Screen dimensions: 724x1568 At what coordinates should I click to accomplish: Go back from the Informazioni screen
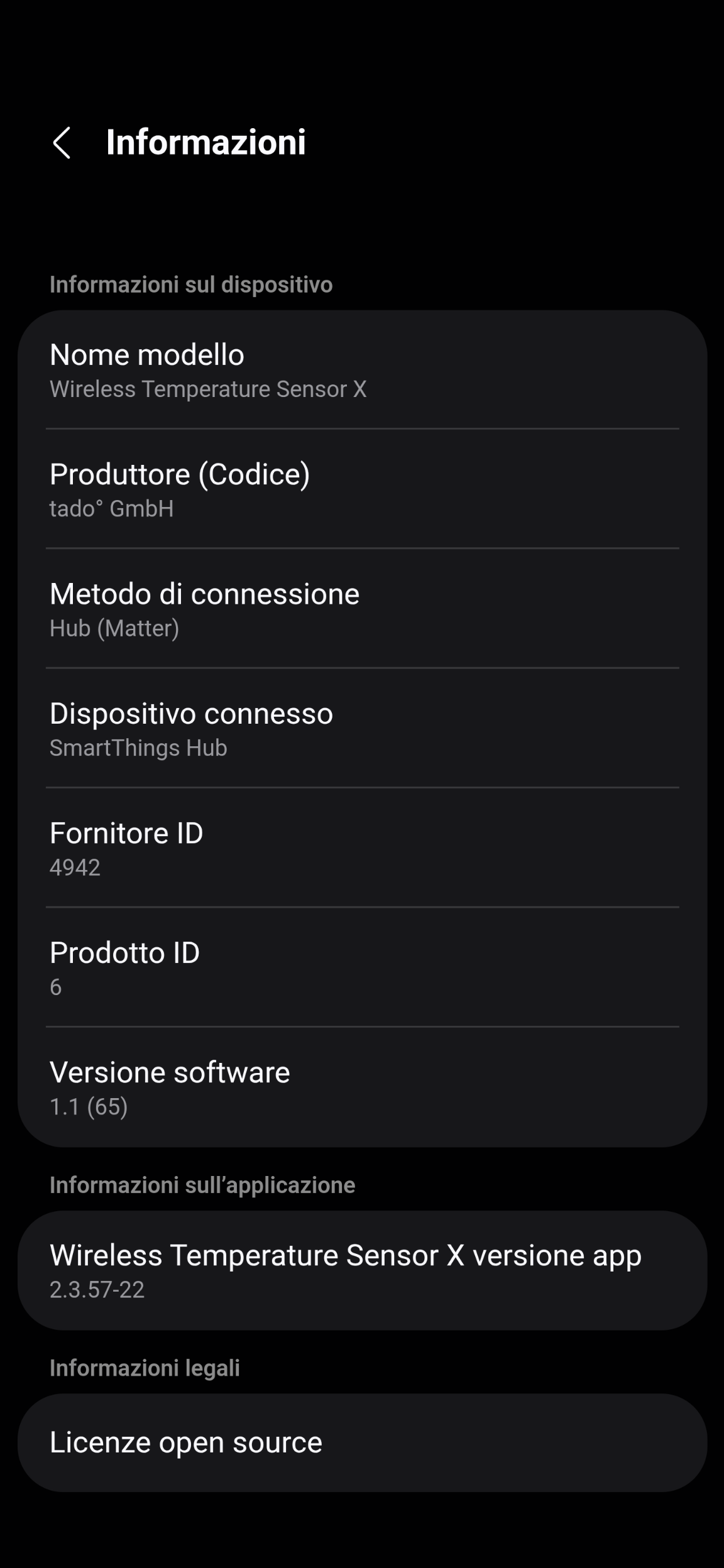(62, 143)
